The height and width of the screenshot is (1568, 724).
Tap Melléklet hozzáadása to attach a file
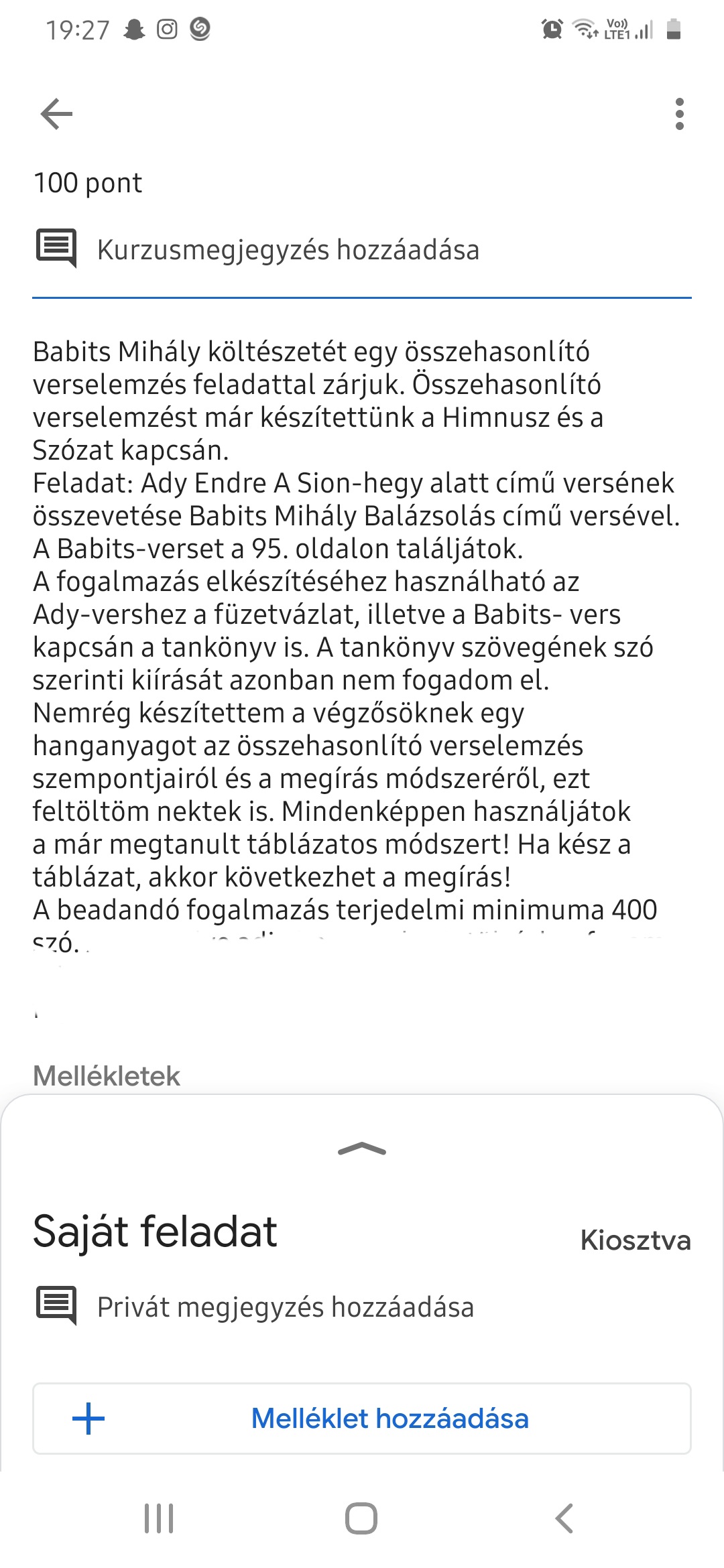(362, 1419)
